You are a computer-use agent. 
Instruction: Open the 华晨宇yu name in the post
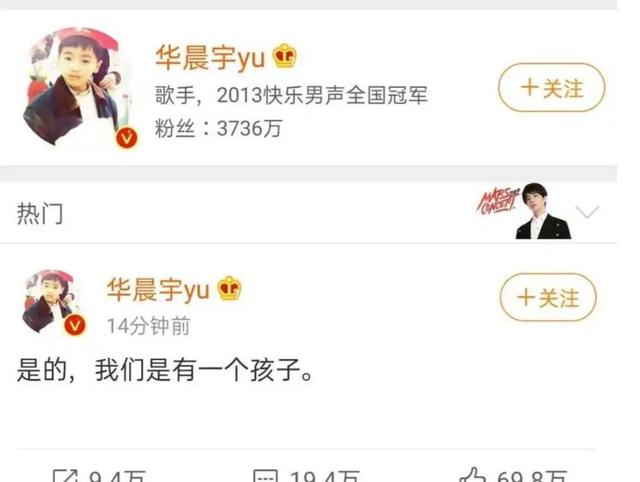pos(158,289)
